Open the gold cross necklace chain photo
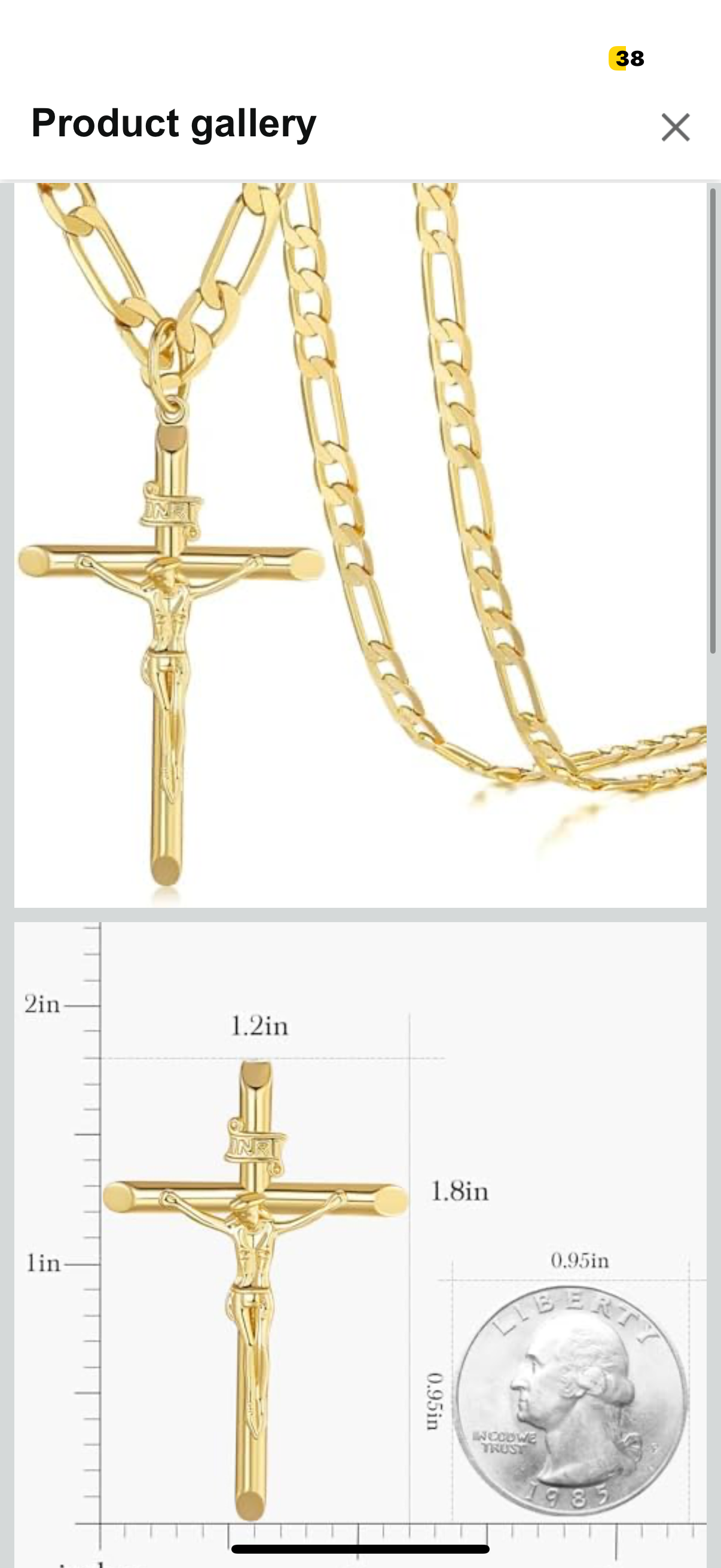Image resolution: width=721 pixels, height=1568 pixels. [360, 545]
